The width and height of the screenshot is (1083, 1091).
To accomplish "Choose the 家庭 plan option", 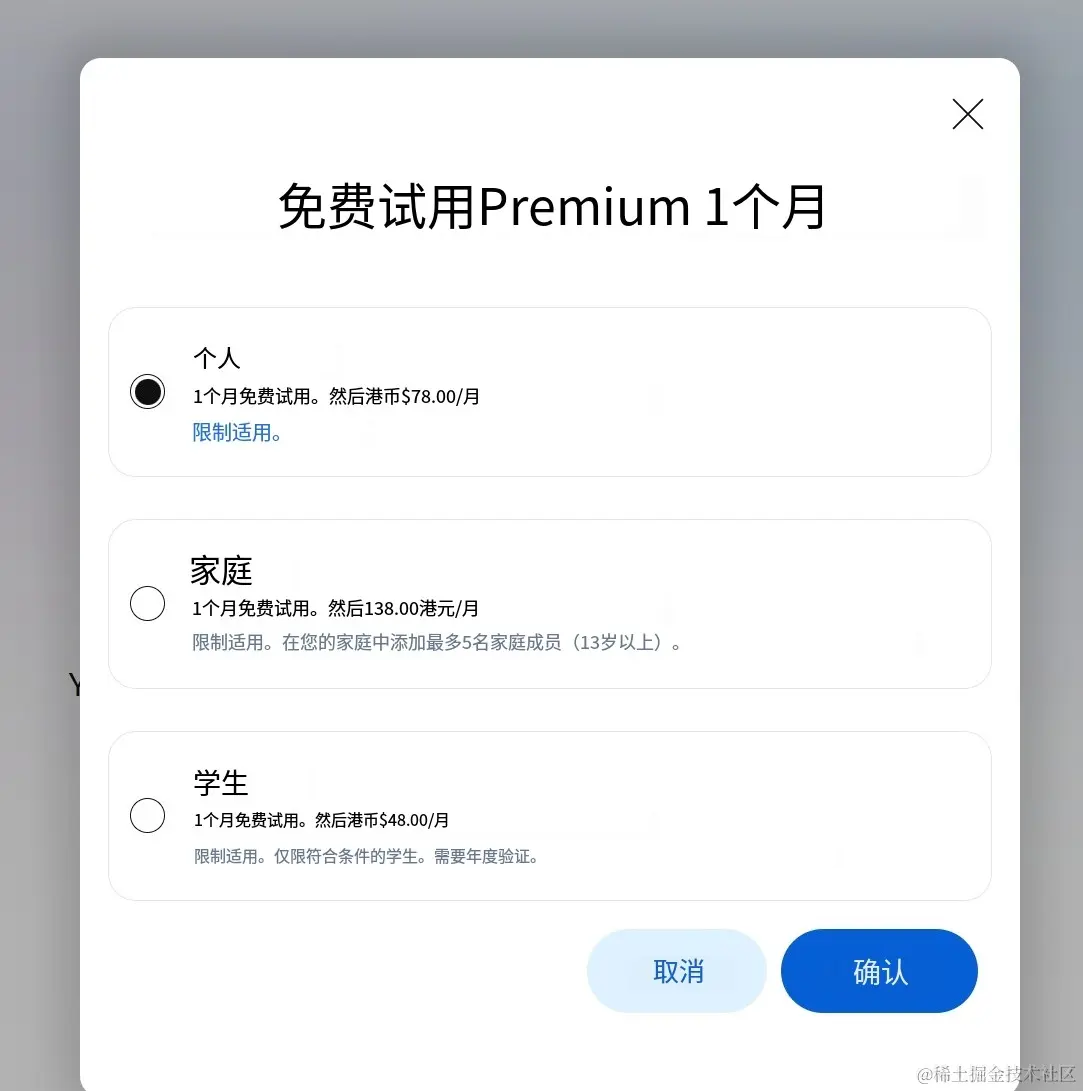I will (148, 604).
